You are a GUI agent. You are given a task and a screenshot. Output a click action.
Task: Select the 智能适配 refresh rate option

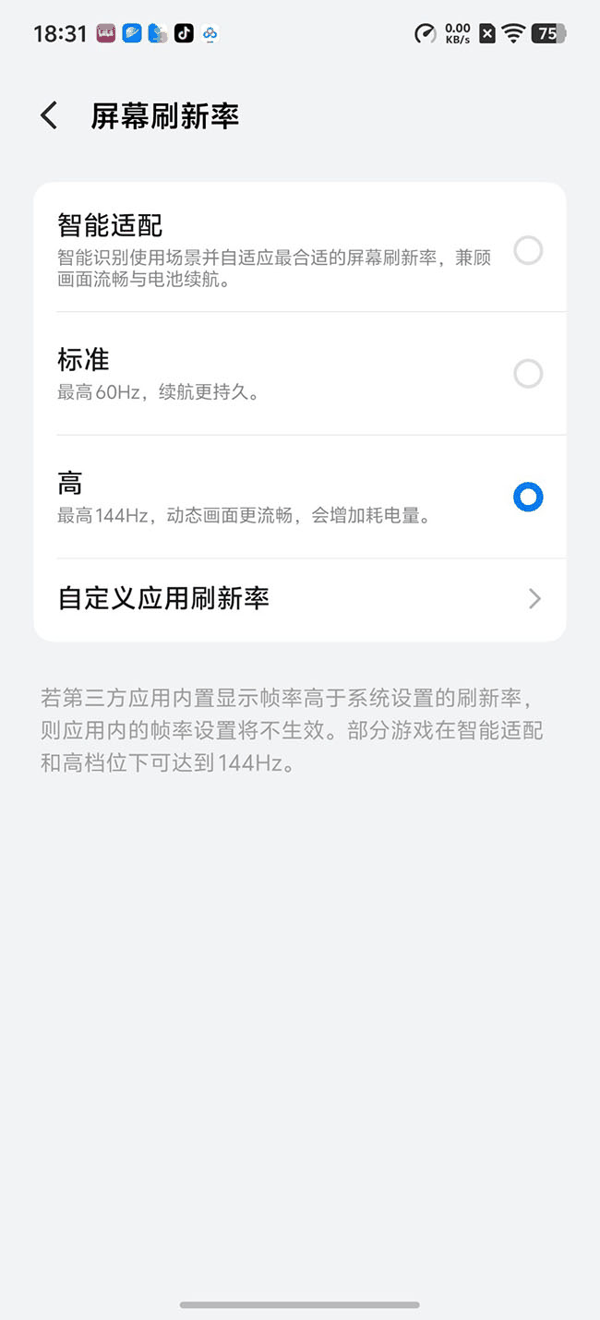(x=527, y=250)
